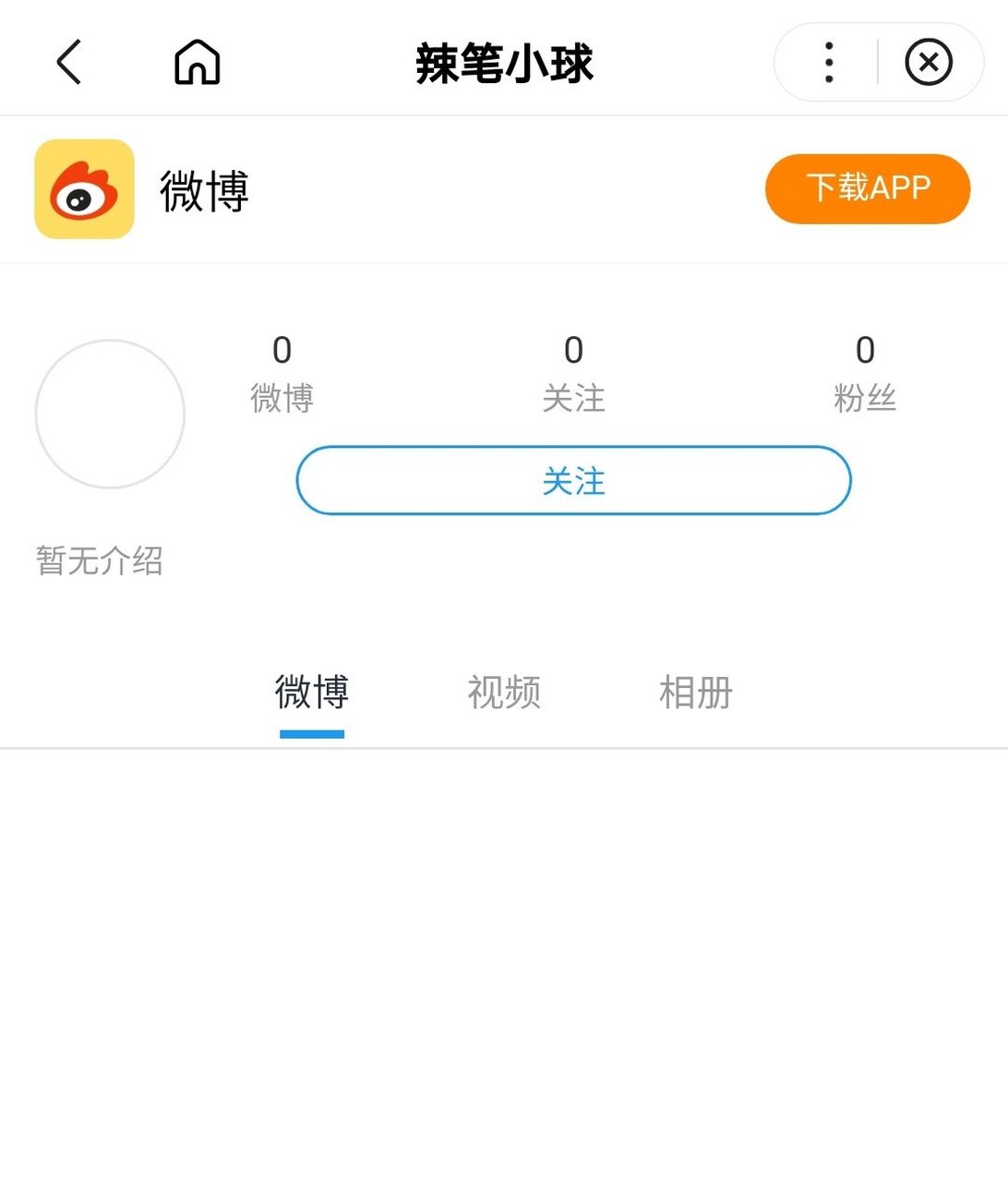Click the 下载APP orange button
The width and height of the screenshot is (1008, 1182).
[867, 188]
